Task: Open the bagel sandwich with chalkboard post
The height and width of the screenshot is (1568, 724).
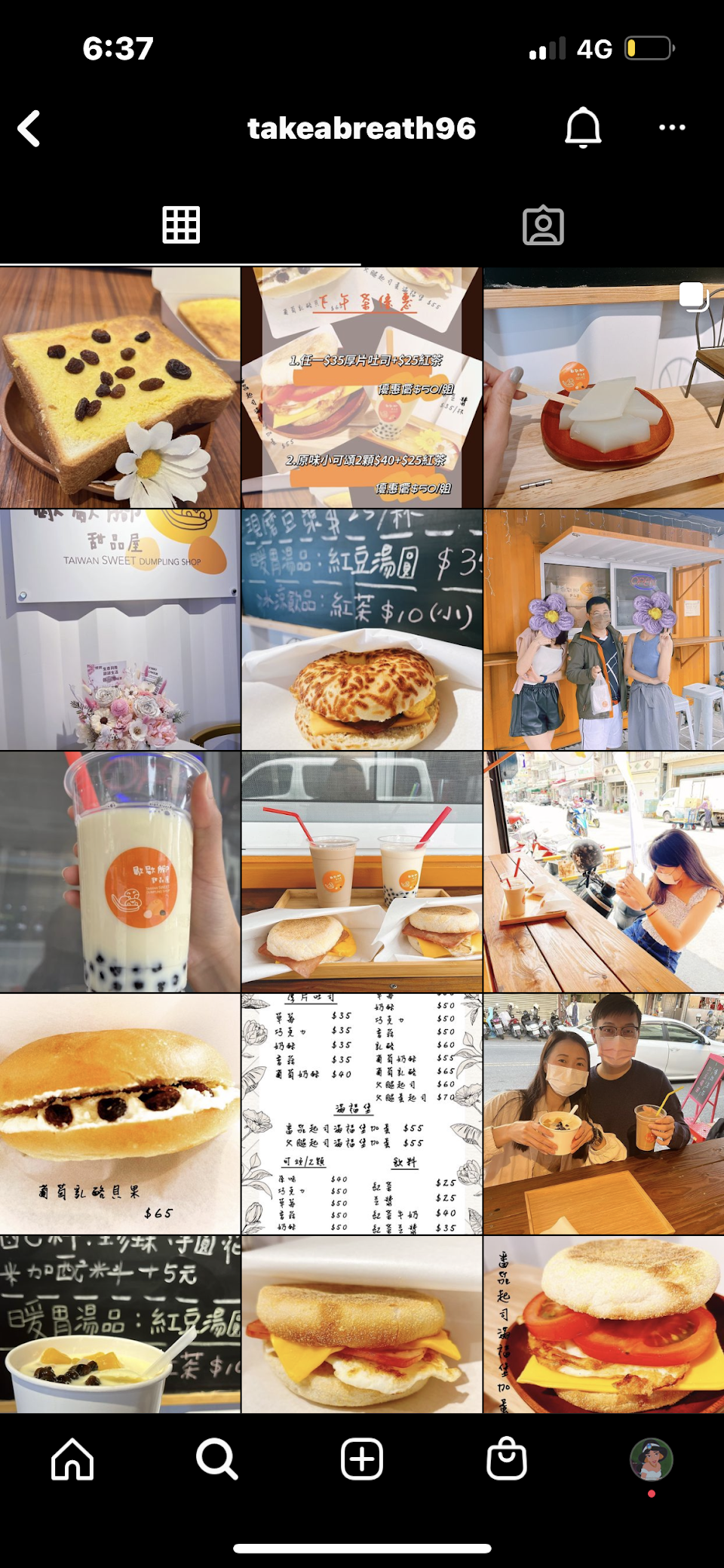Action: click(362, 630)
